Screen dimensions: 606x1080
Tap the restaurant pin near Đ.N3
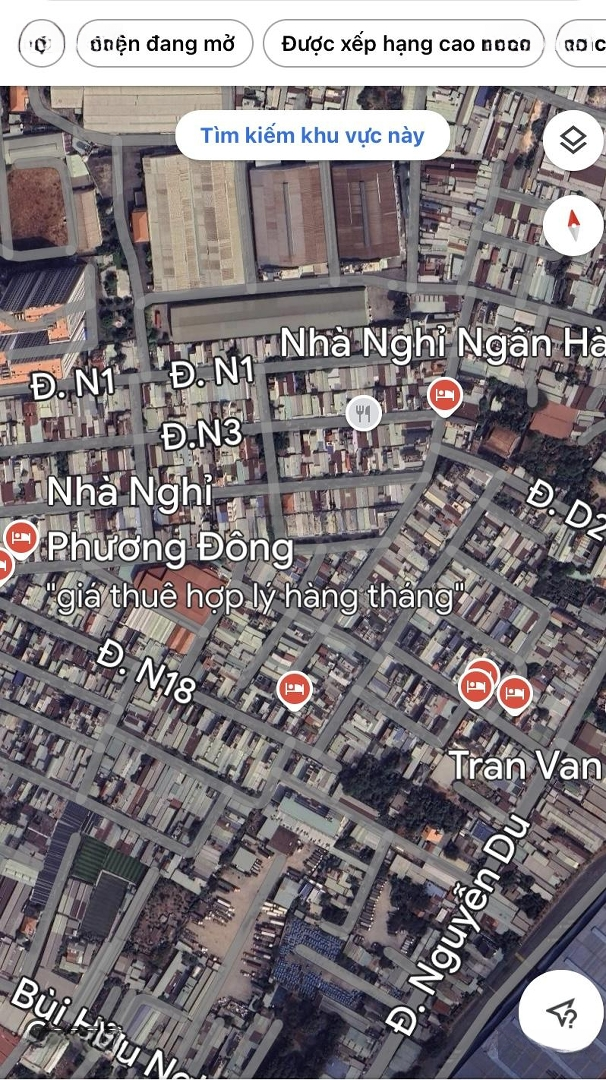(364, 413)
